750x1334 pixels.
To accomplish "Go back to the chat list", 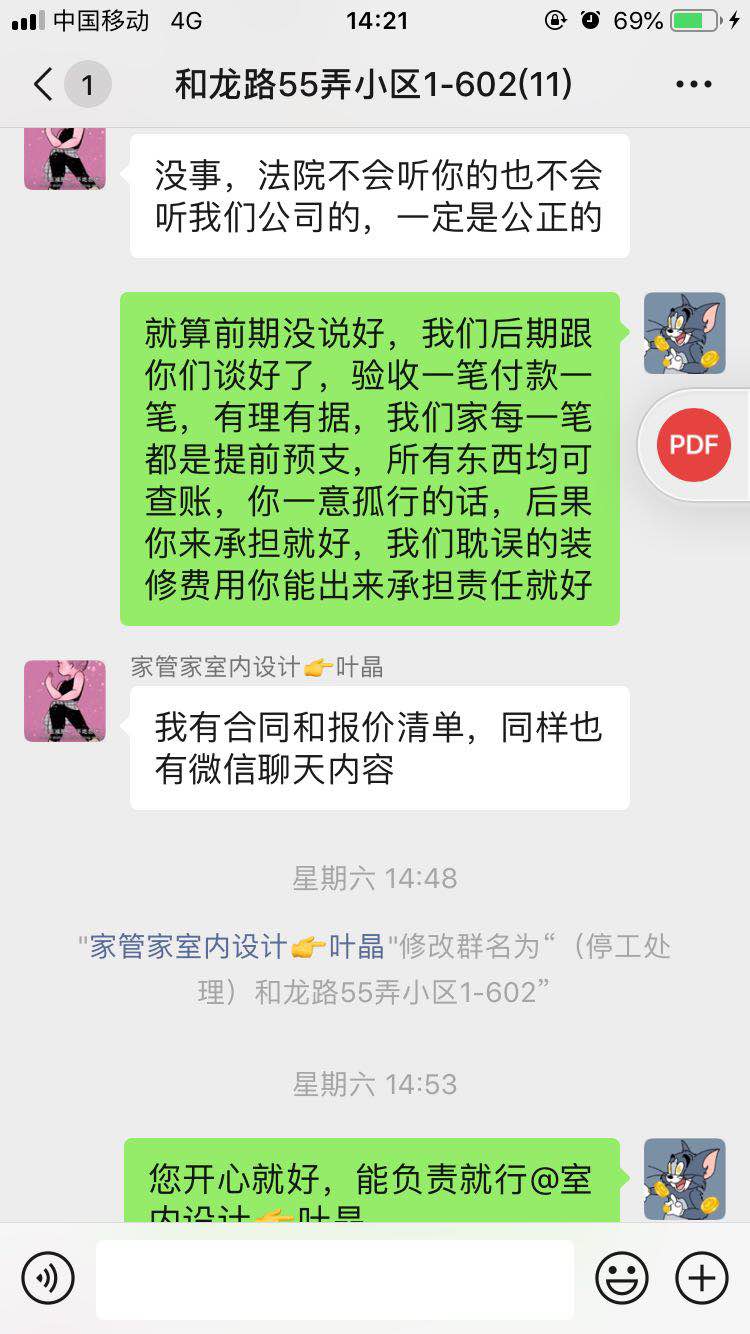I will (44, 85).
